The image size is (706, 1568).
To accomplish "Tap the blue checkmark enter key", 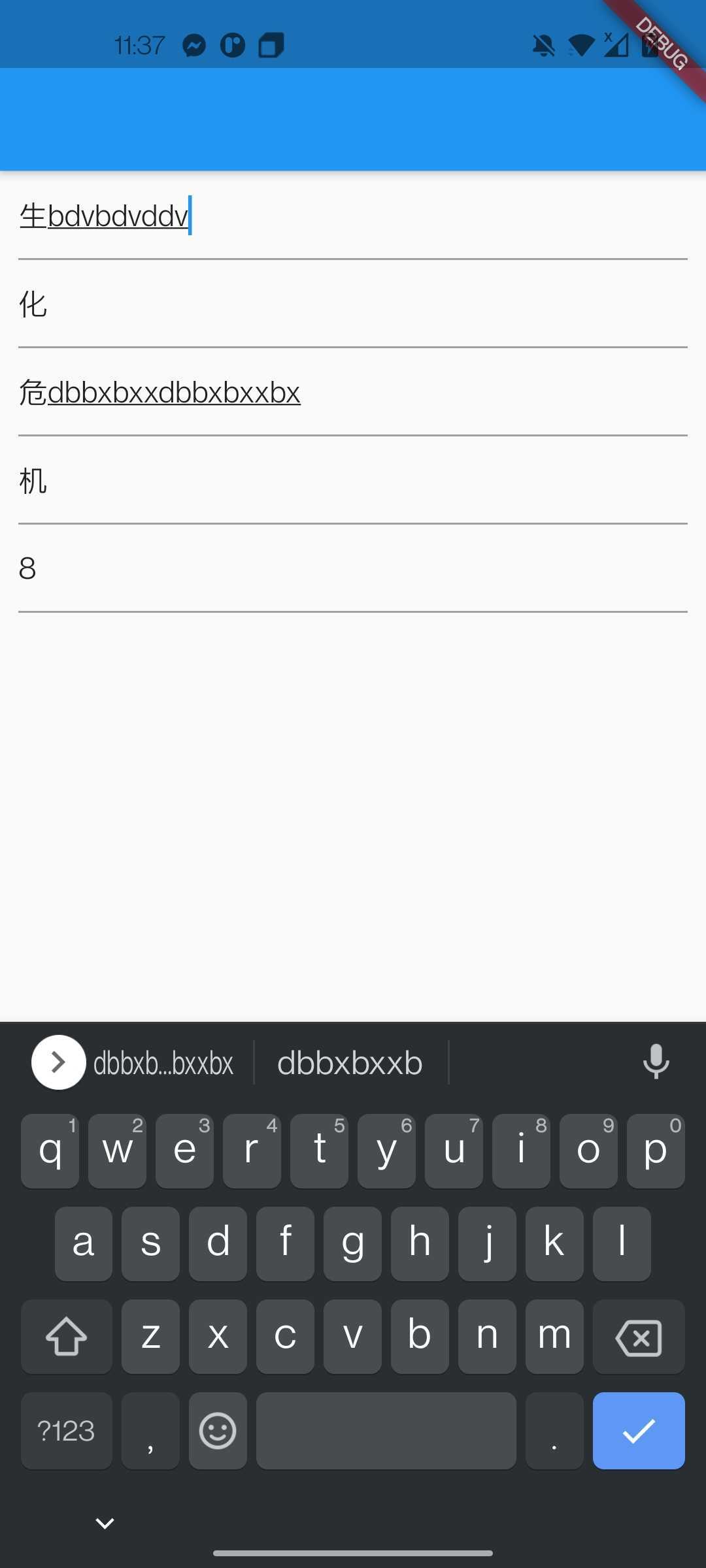I will (x=638, y=1431).
